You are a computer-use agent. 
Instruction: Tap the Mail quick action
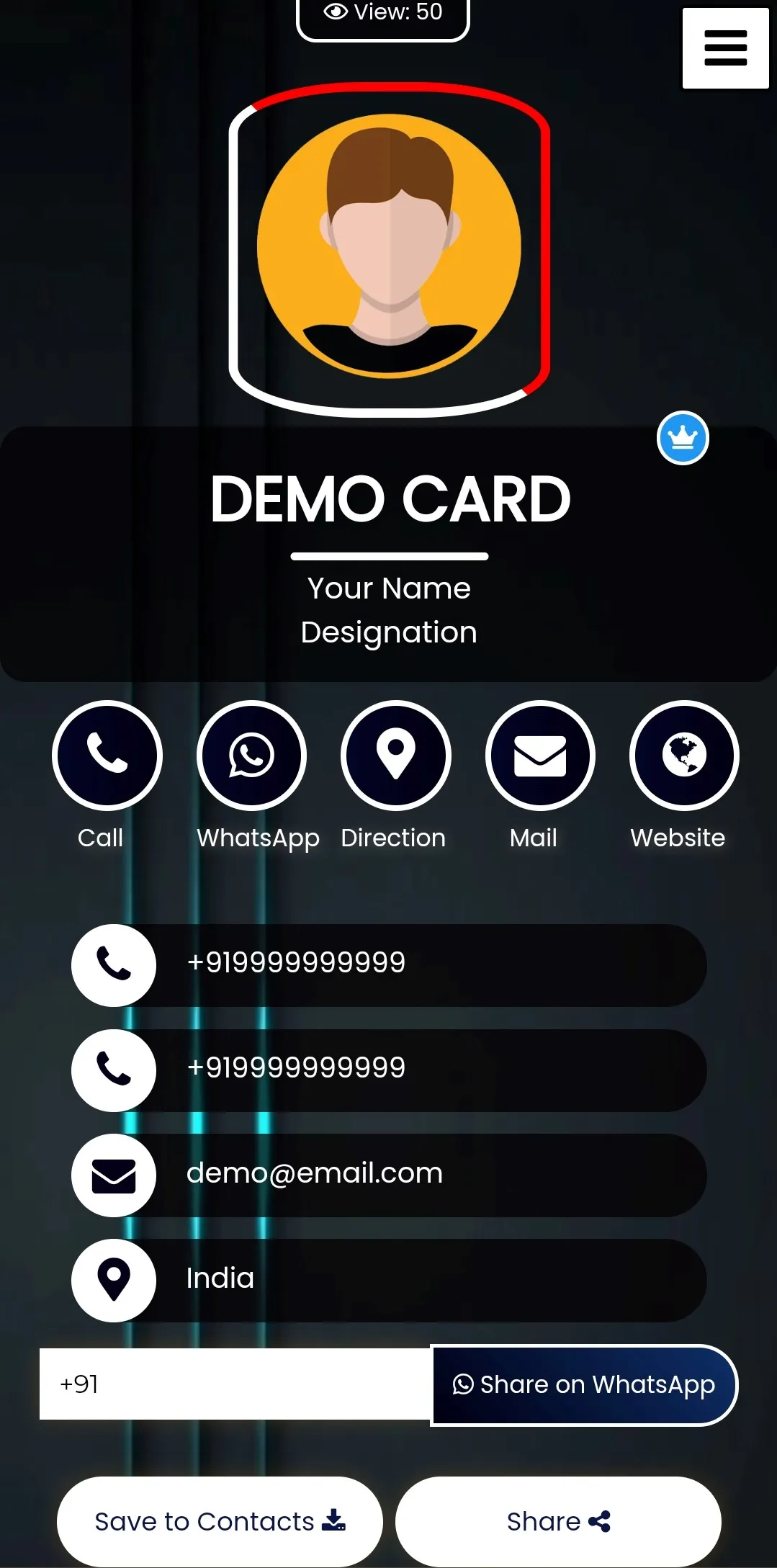point(540,756)
